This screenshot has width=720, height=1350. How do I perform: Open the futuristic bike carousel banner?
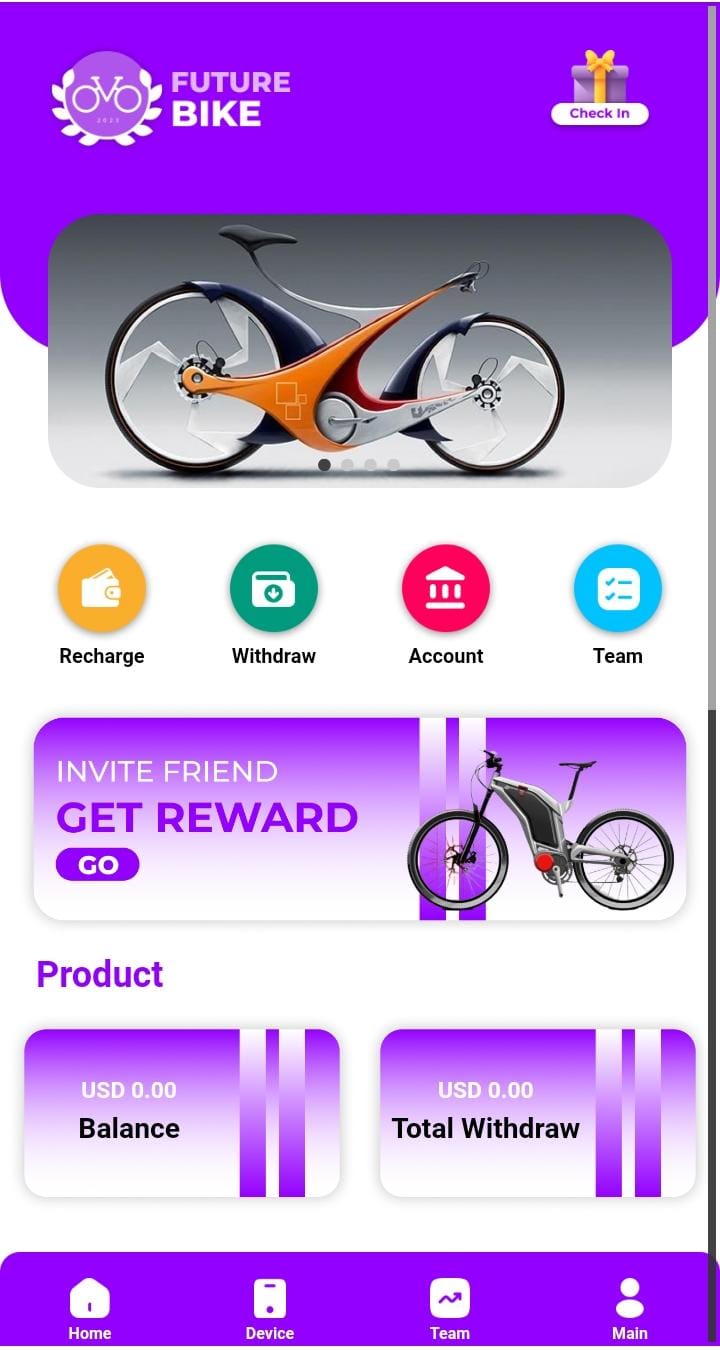[x=360, y=350]
